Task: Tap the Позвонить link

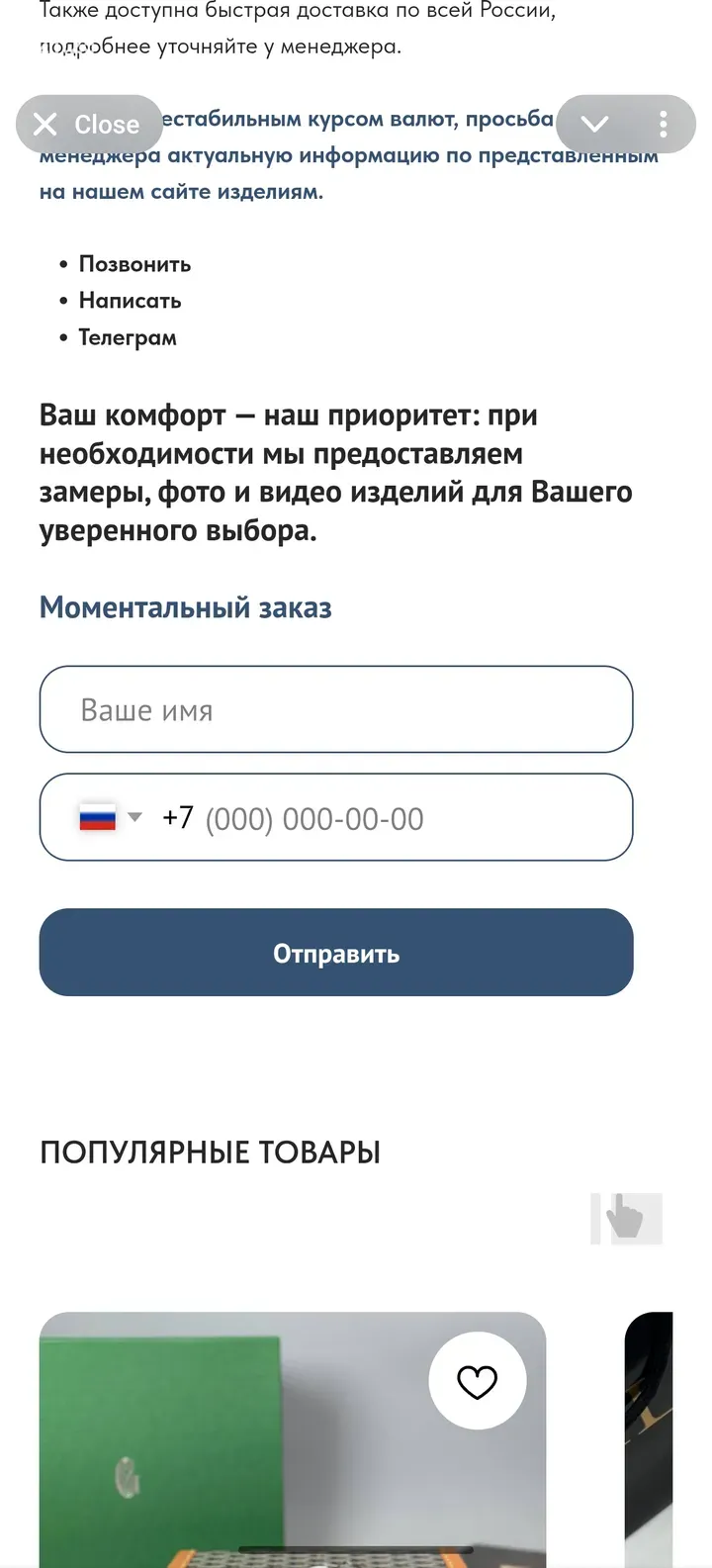Action: pos(134,264)
